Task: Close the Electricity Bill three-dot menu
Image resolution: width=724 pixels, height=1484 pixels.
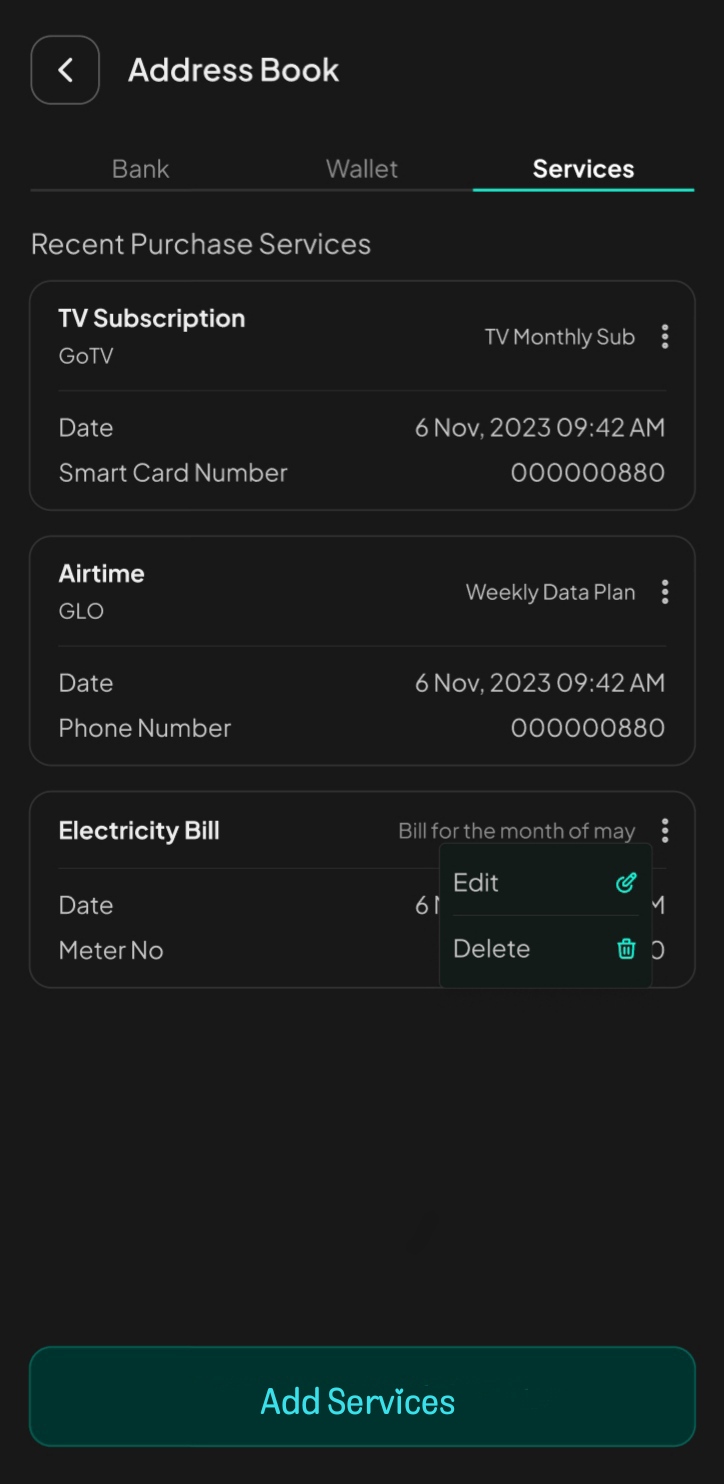Action: point(665,830)
